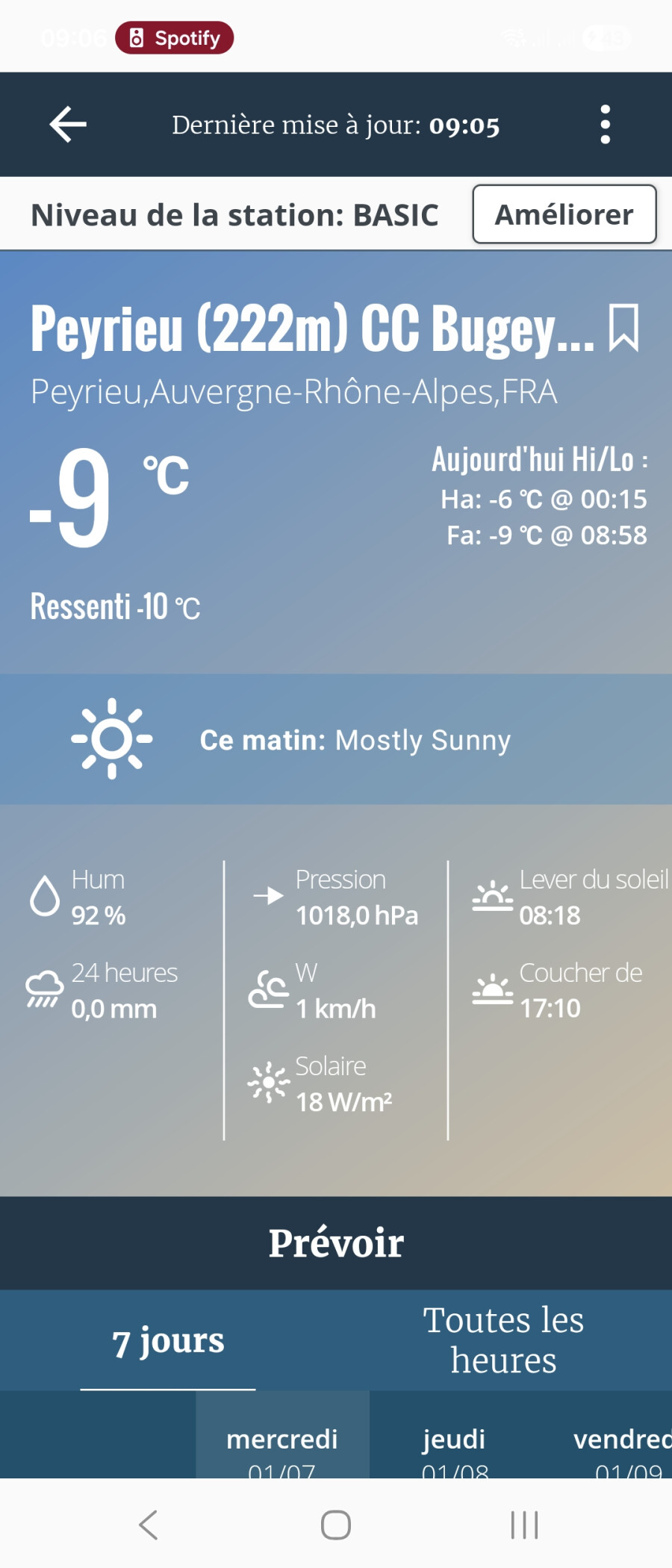Tap the Améliorer button
This screenshot has width=672, height=1568.
point(564,215)
